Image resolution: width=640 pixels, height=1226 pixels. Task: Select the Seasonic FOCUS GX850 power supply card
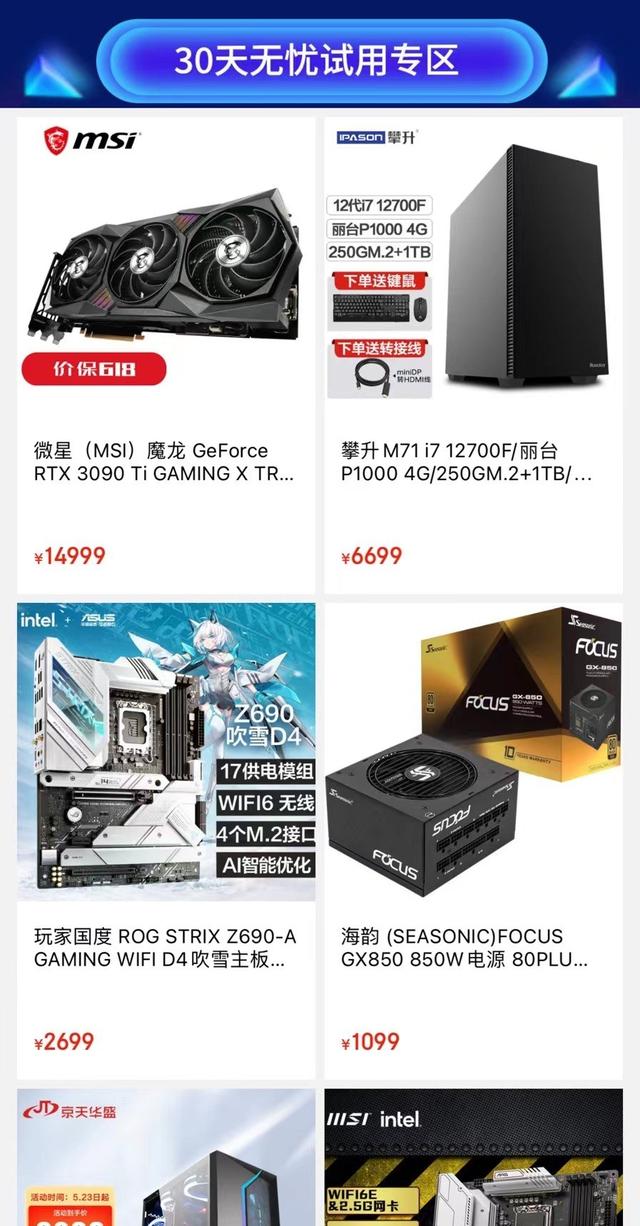point(473,840)
